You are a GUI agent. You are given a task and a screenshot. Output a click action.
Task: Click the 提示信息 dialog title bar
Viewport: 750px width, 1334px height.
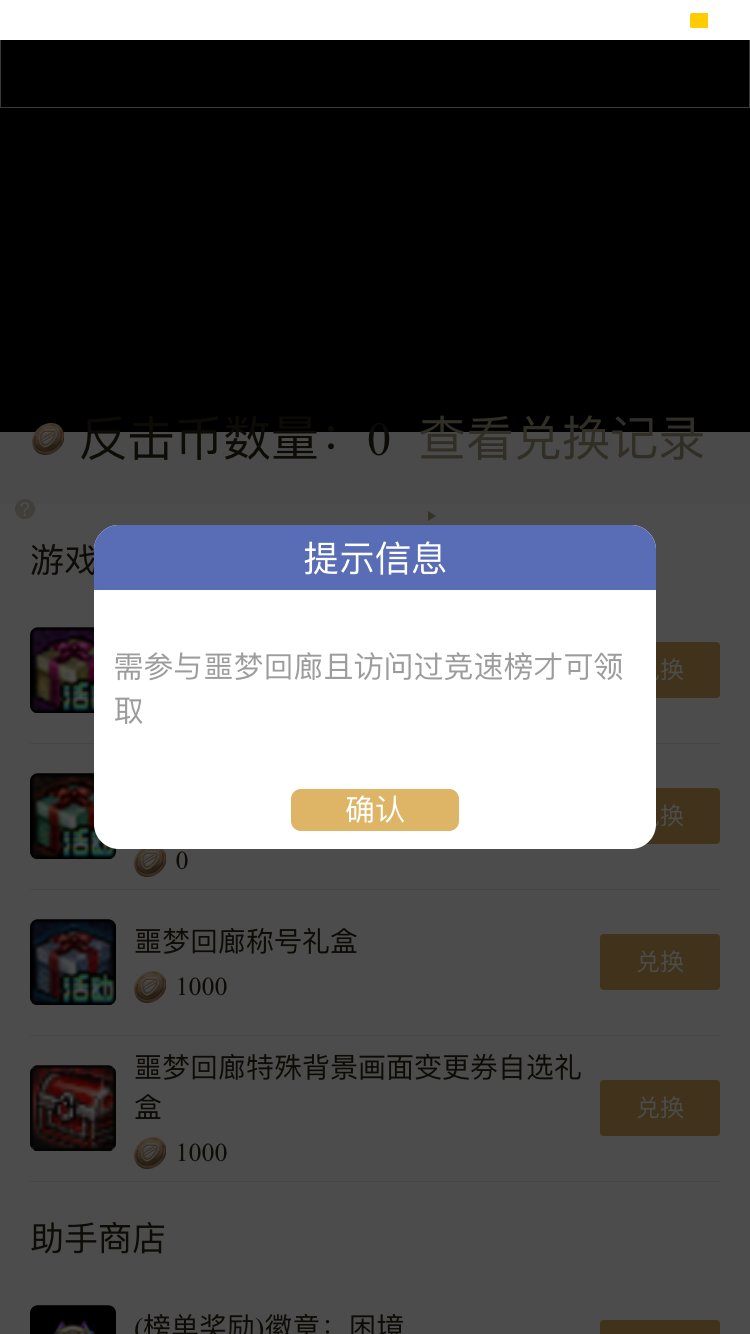point(375,558)
